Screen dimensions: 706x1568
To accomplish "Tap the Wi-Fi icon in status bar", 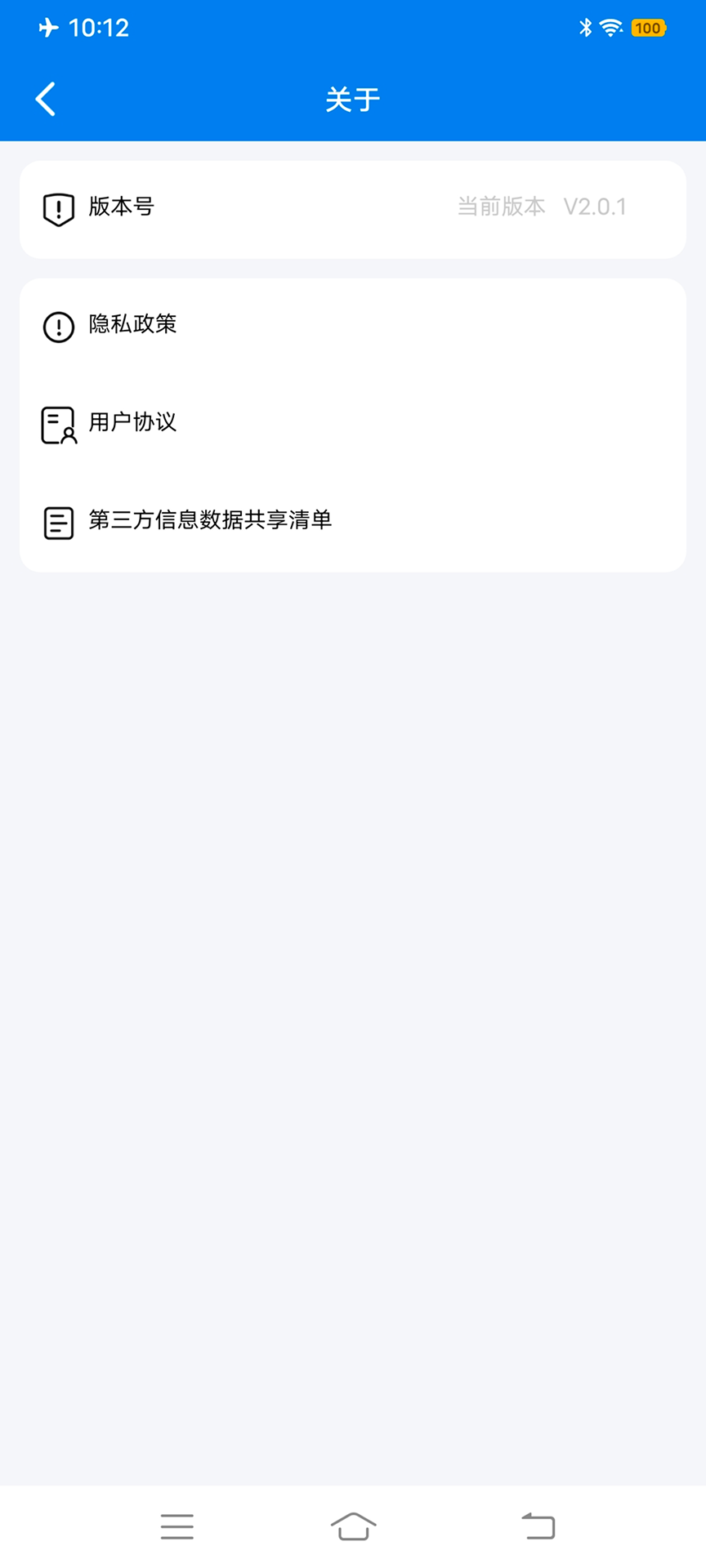I will (x=611, y=27).
